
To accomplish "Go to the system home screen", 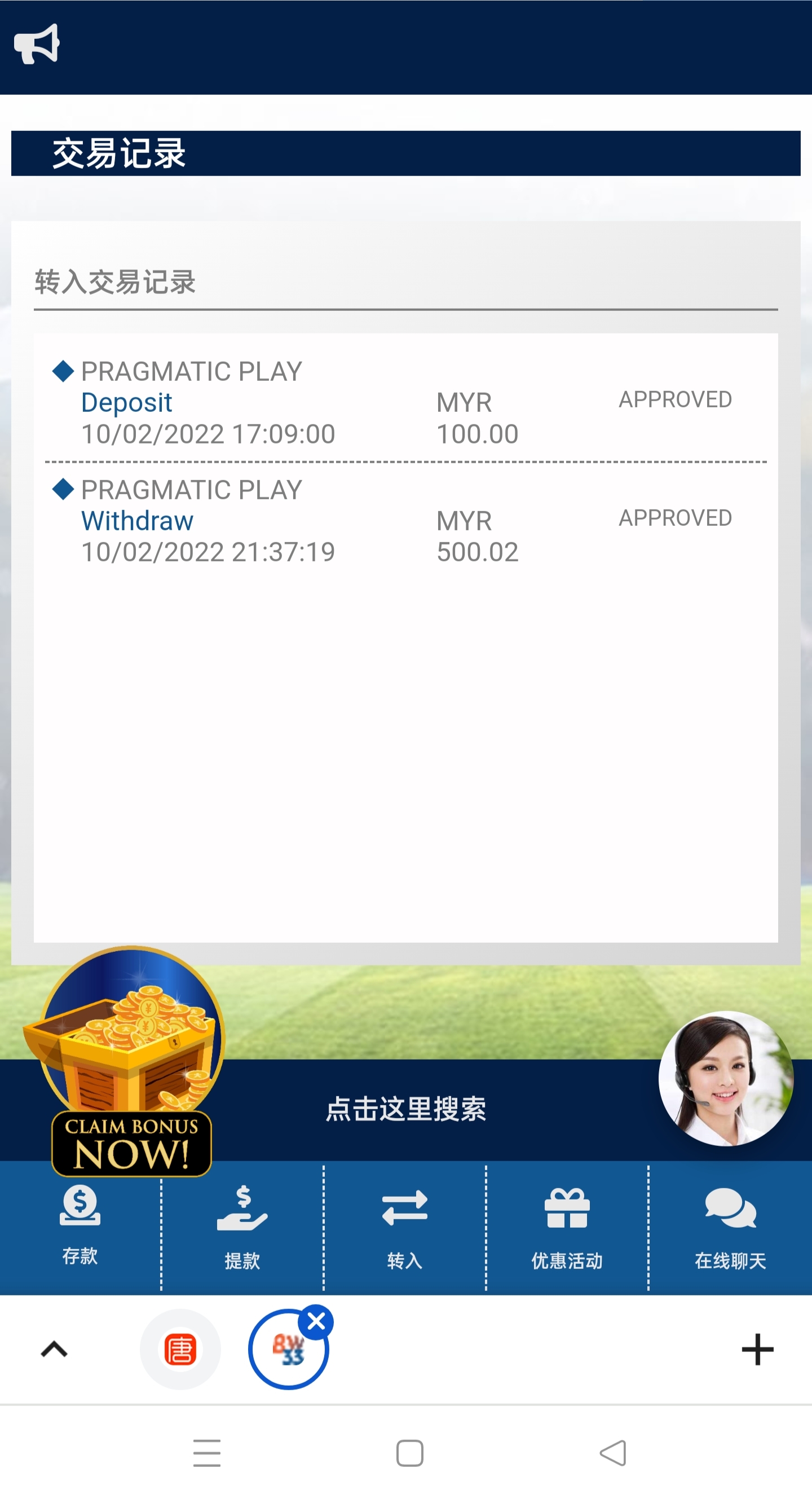I will point(409,1453).
